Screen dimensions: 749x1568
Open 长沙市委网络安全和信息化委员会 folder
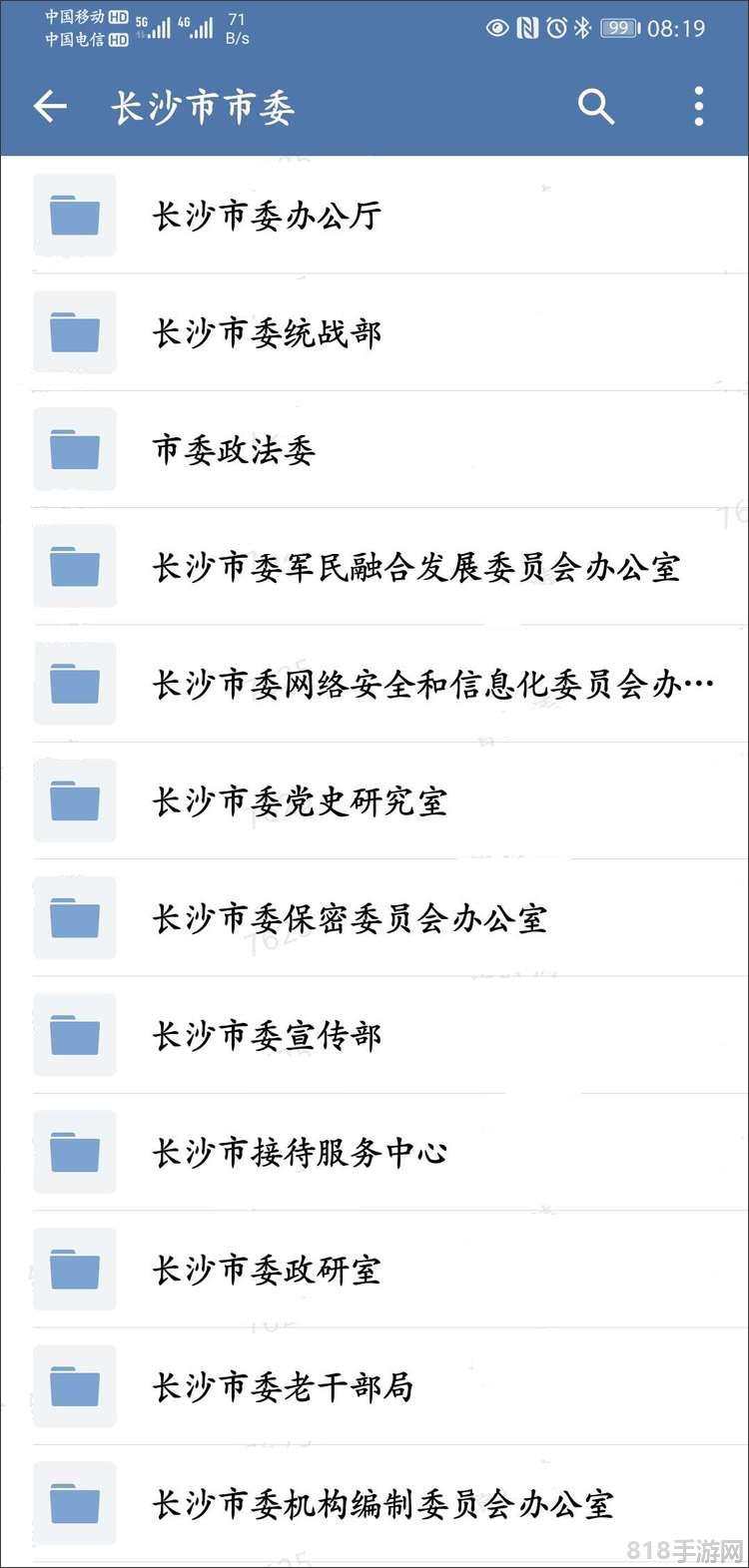point(389,684)
